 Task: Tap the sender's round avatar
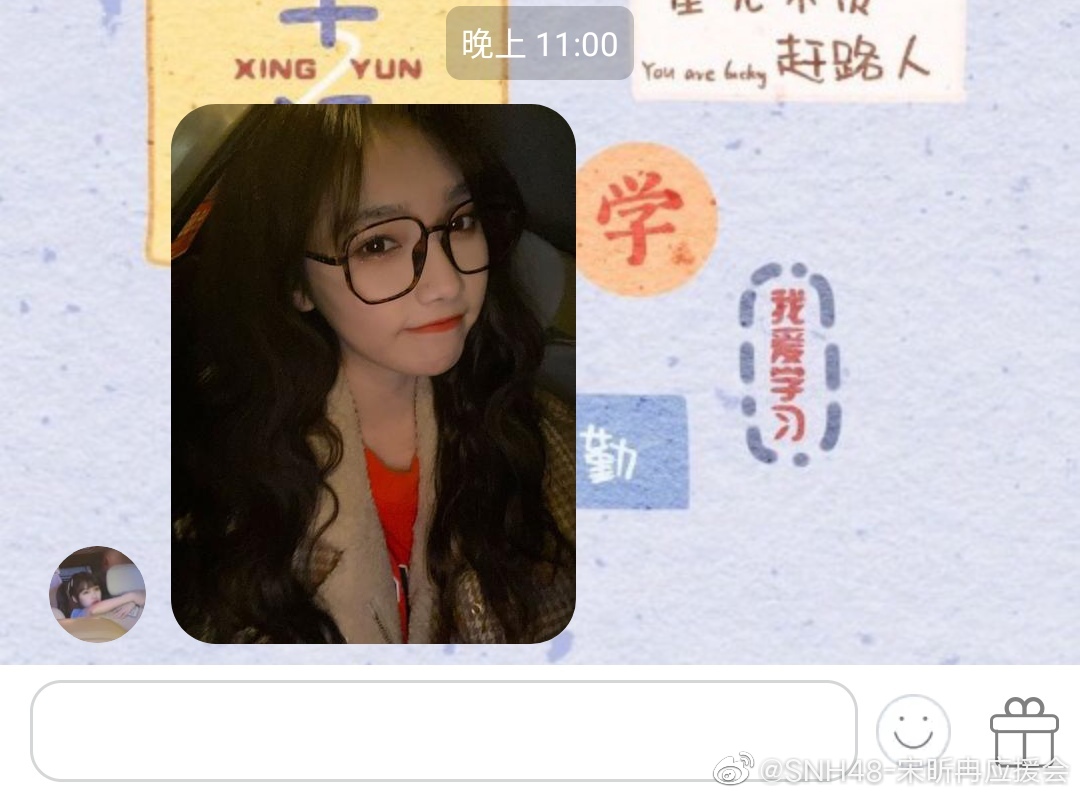97,594
